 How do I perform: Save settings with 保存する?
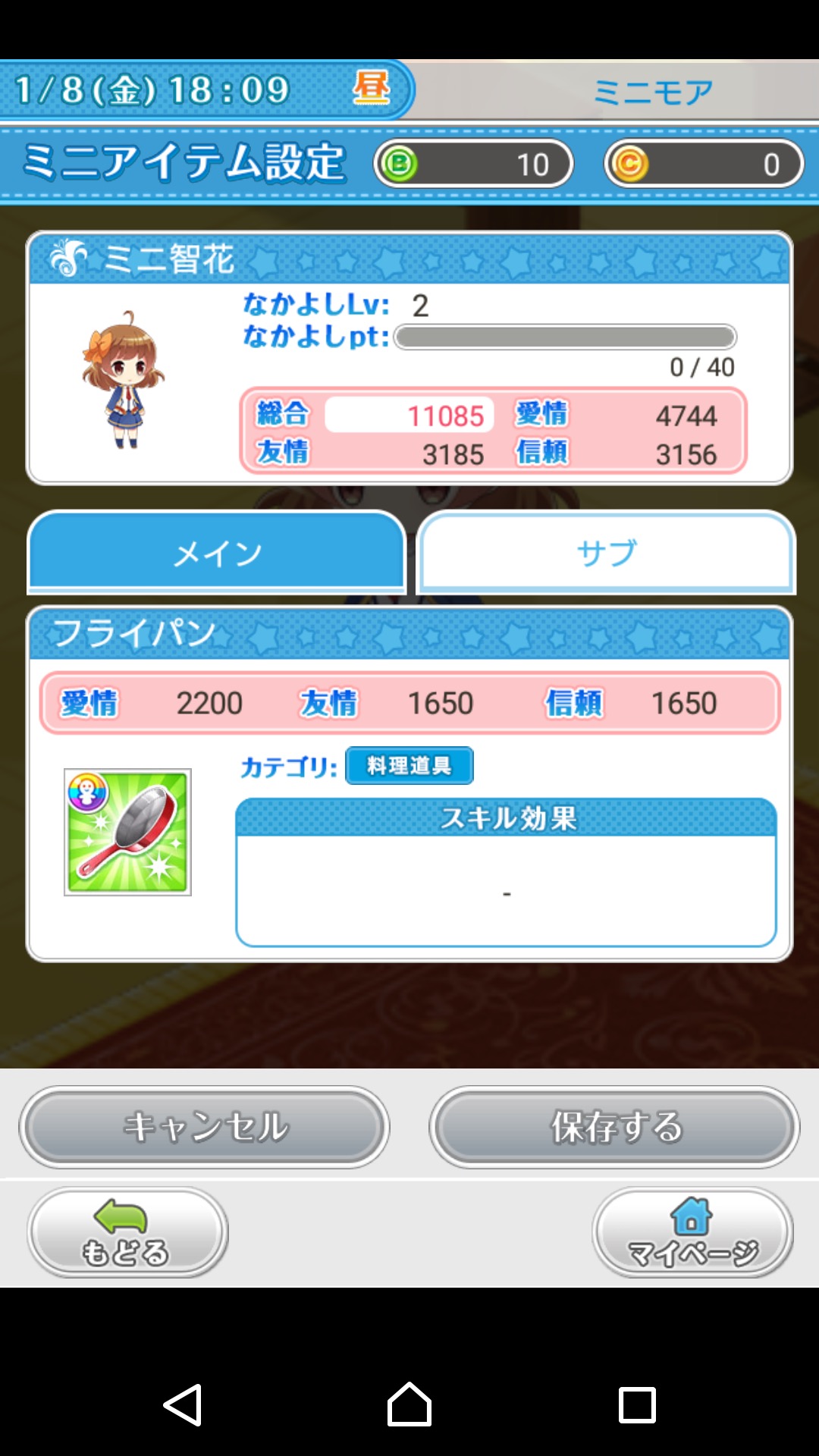pos(615,1127)
